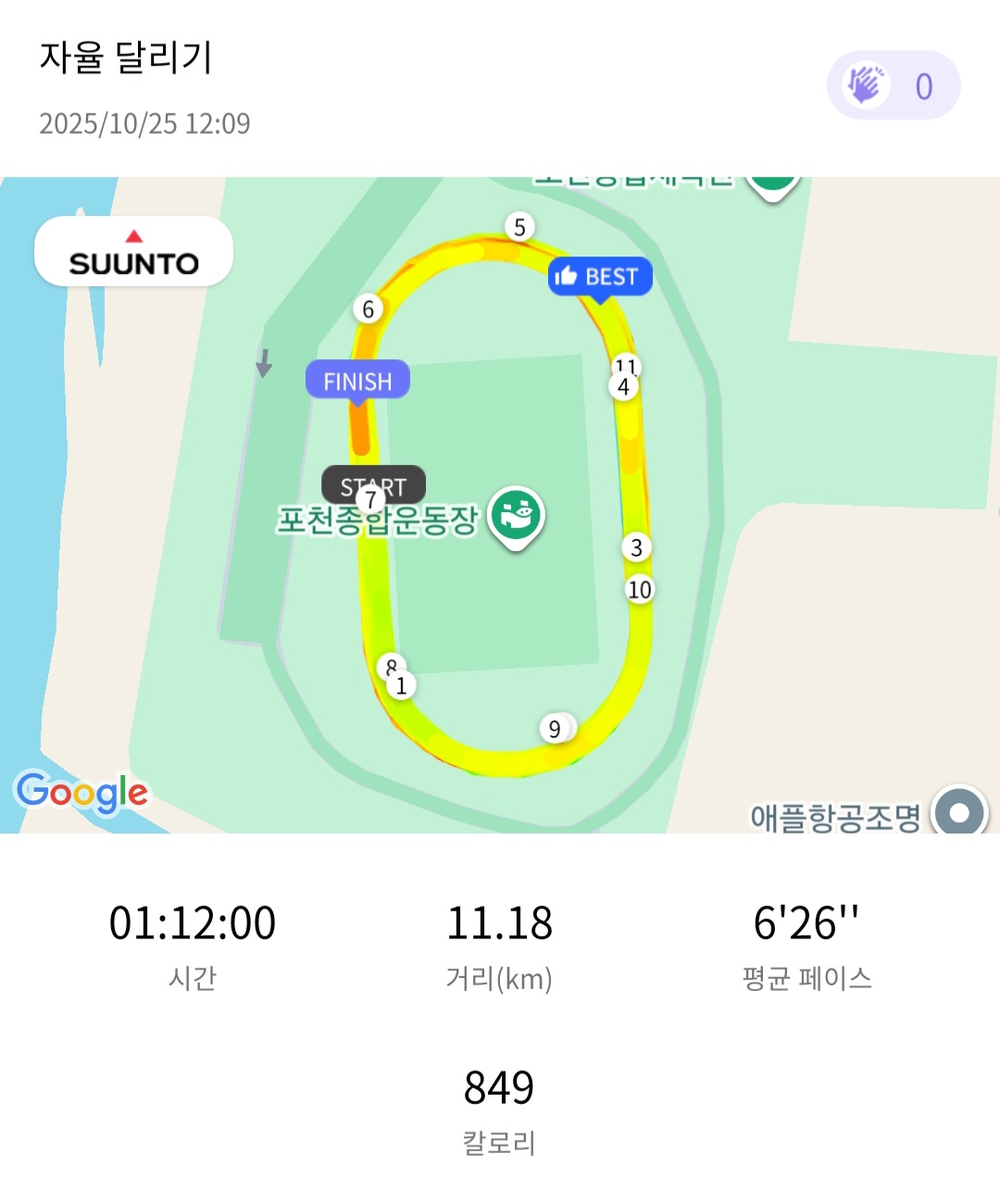Tap the BEST thumbs-up segment badge
This screenshot has height=1204, width=1000.
point(600,276)
